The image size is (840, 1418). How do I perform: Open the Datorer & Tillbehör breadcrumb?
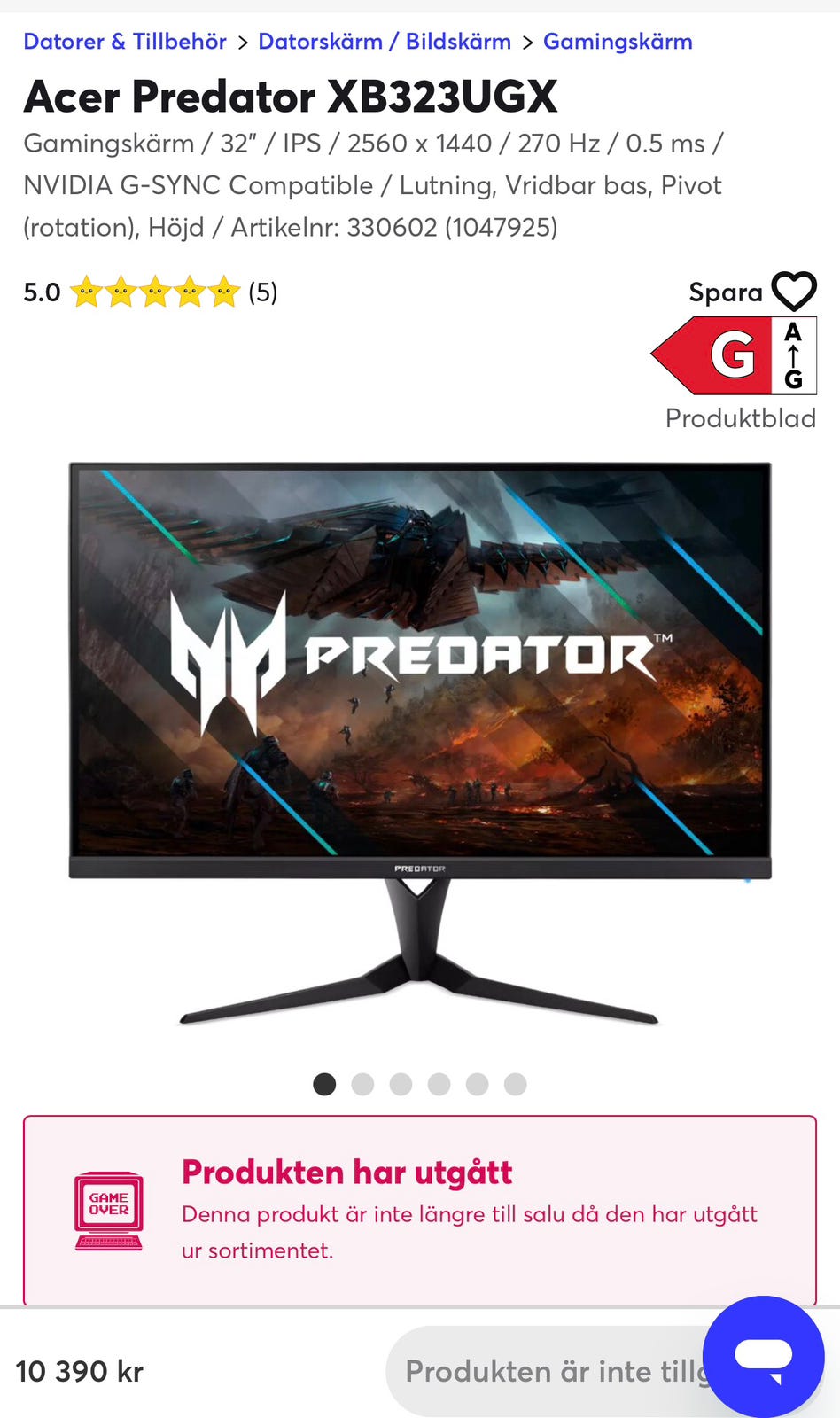pos(125,42)
